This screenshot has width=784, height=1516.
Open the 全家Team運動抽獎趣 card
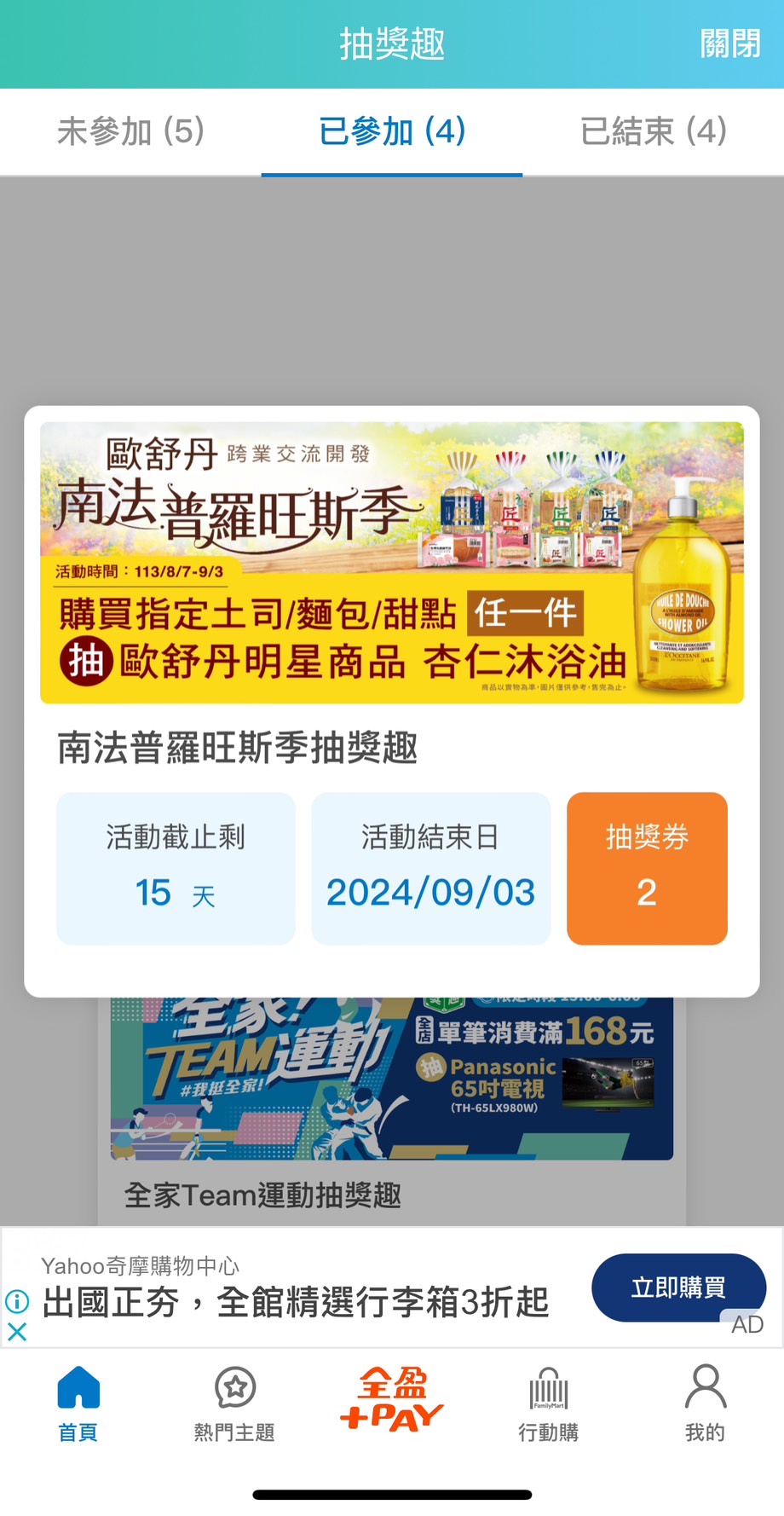click(x=391, y=1108)
